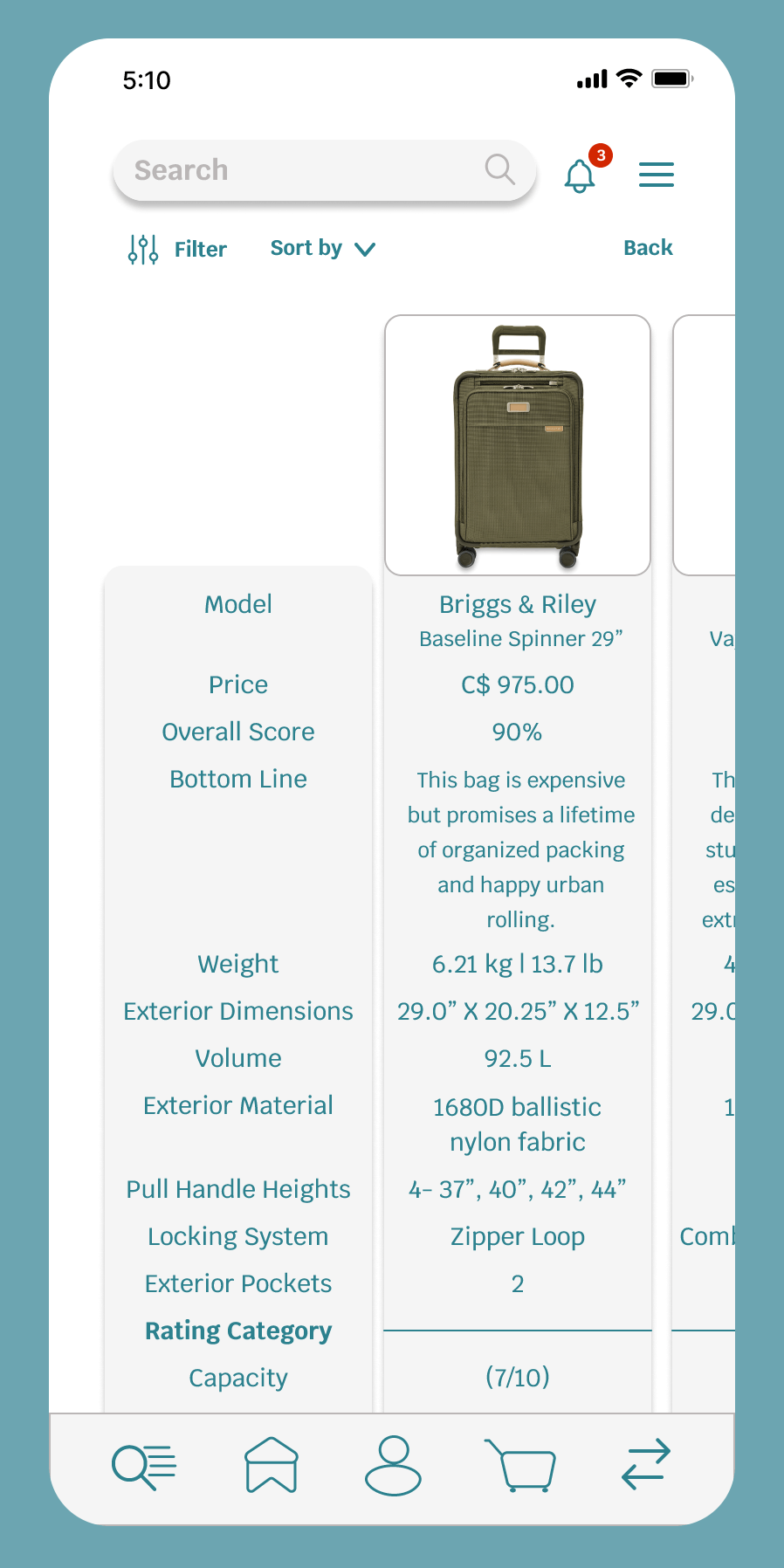Open the shopping cart tab
This screenshot has width=784, height=1568.
coord(520,1465)
